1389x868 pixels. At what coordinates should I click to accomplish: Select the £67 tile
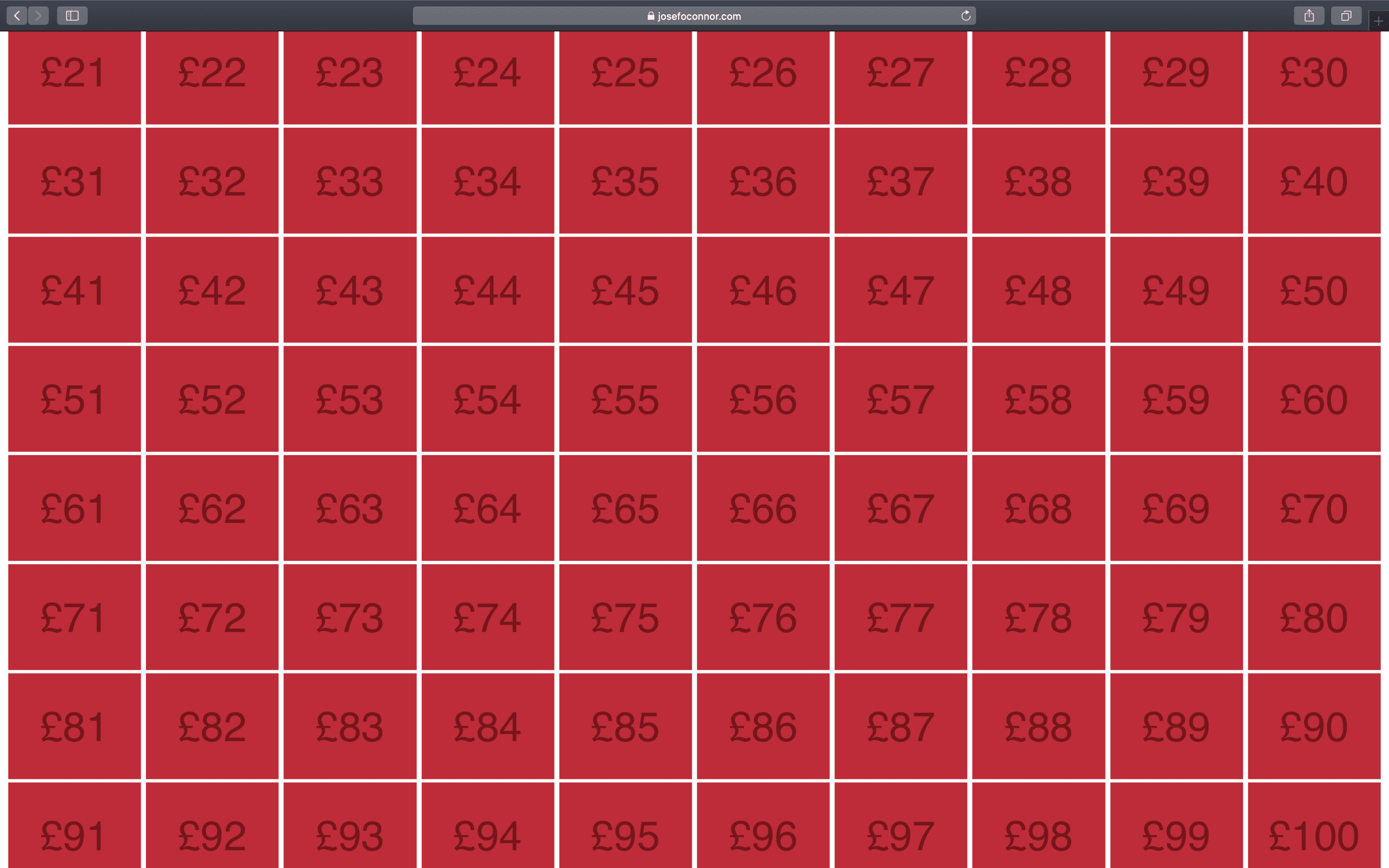click(901, 508)
